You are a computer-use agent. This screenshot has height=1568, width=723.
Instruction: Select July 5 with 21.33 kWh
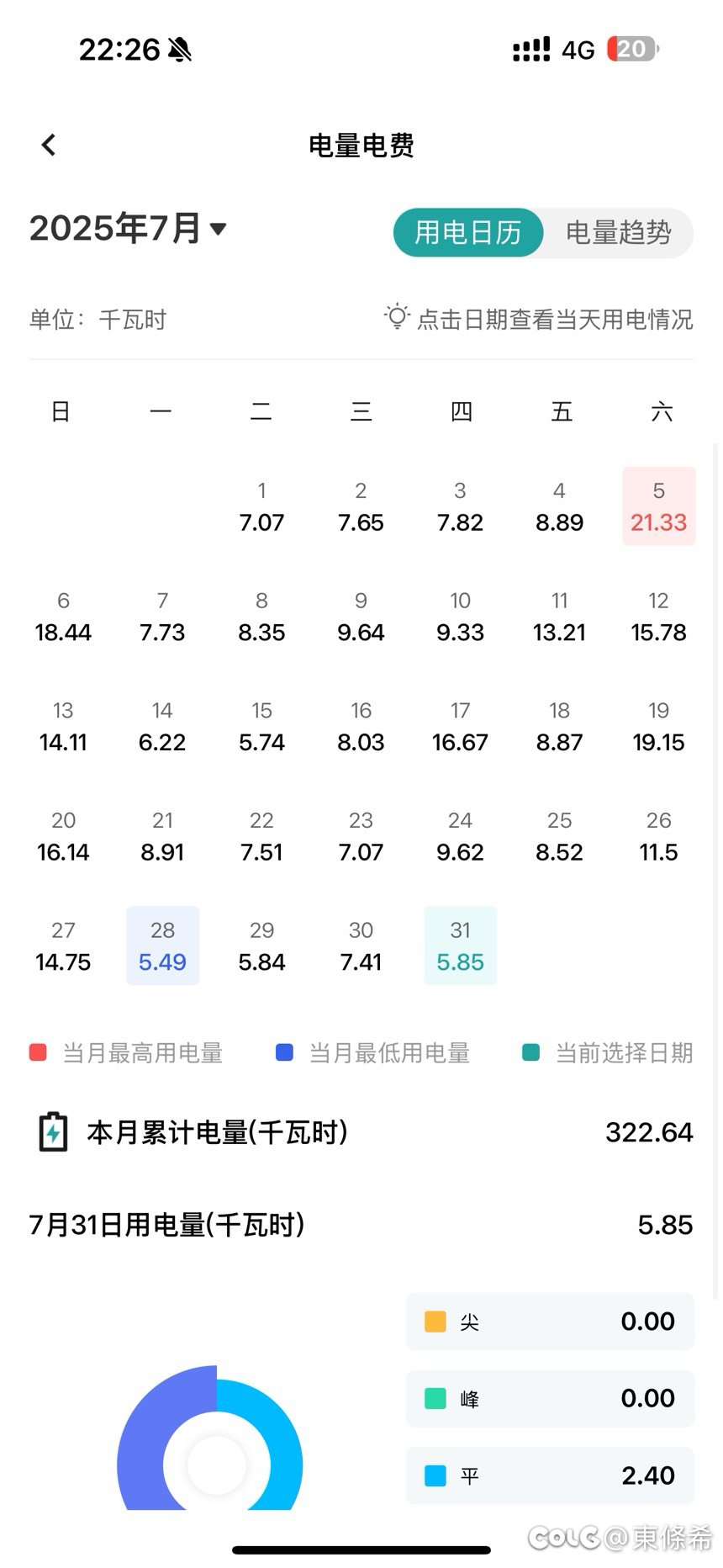coord(659,506)
